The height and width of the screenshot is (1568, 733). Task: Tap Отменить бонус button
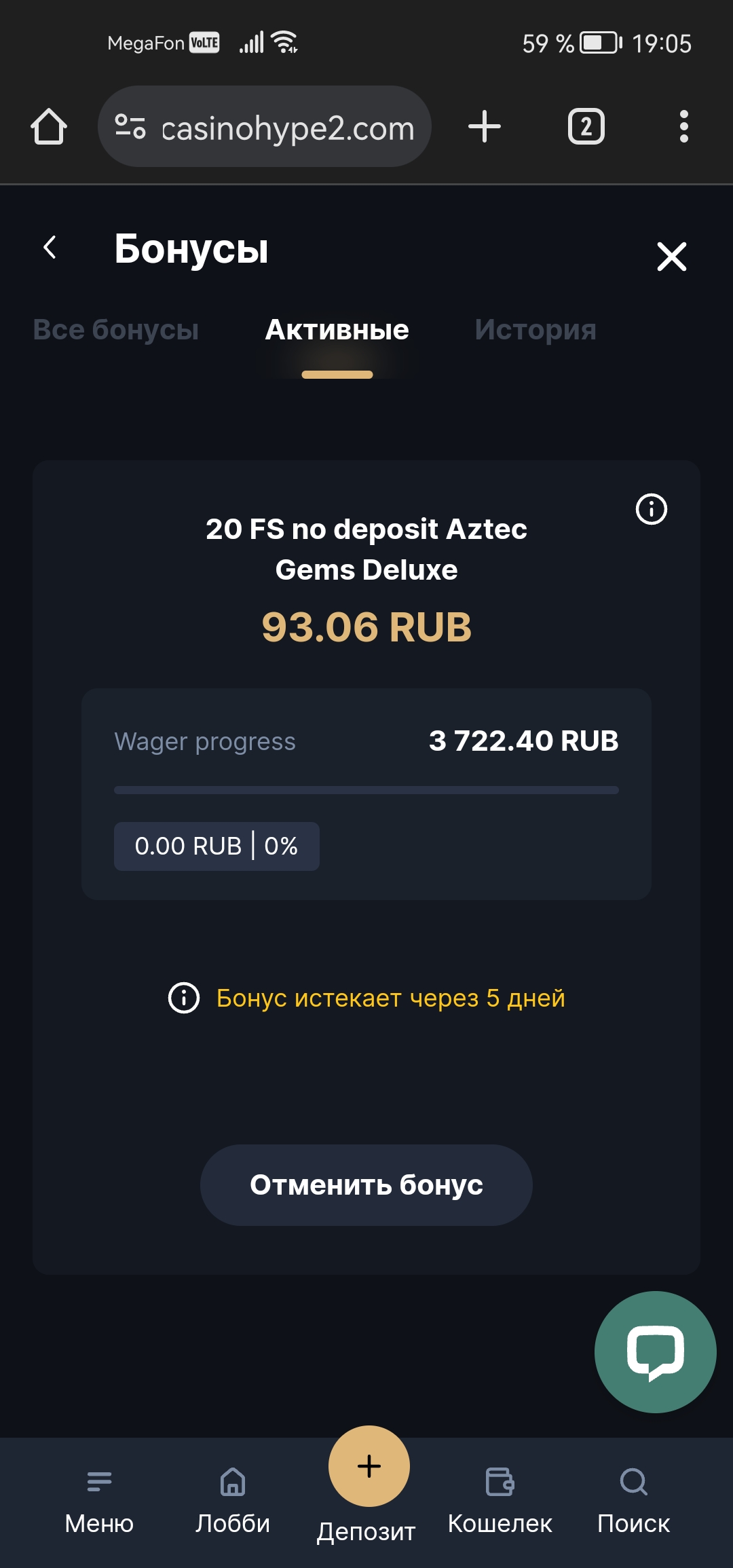pos(366,1185)
